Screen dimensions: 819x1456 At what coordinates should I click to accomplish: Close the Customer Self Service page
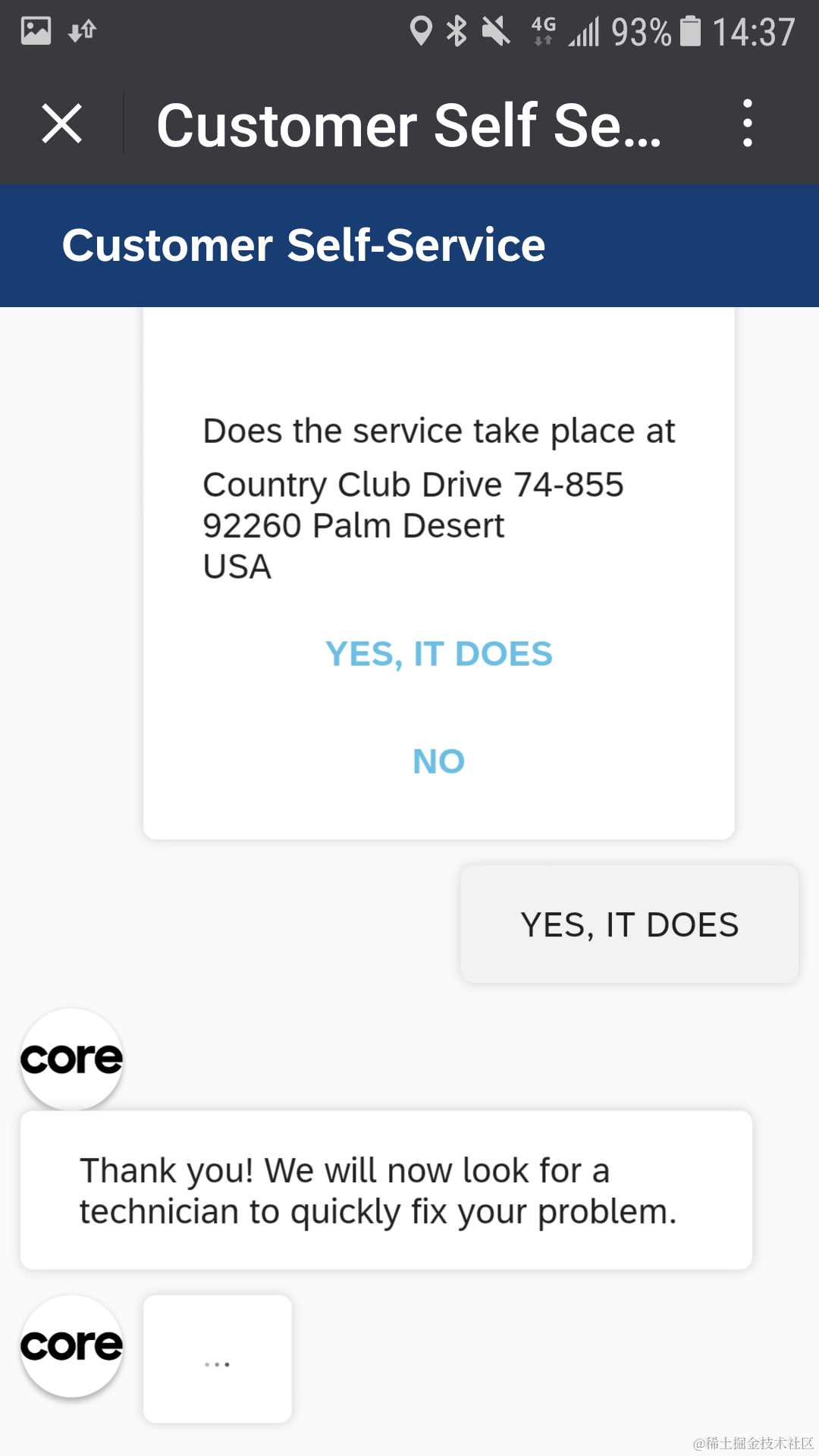click(x=62, y=124)
